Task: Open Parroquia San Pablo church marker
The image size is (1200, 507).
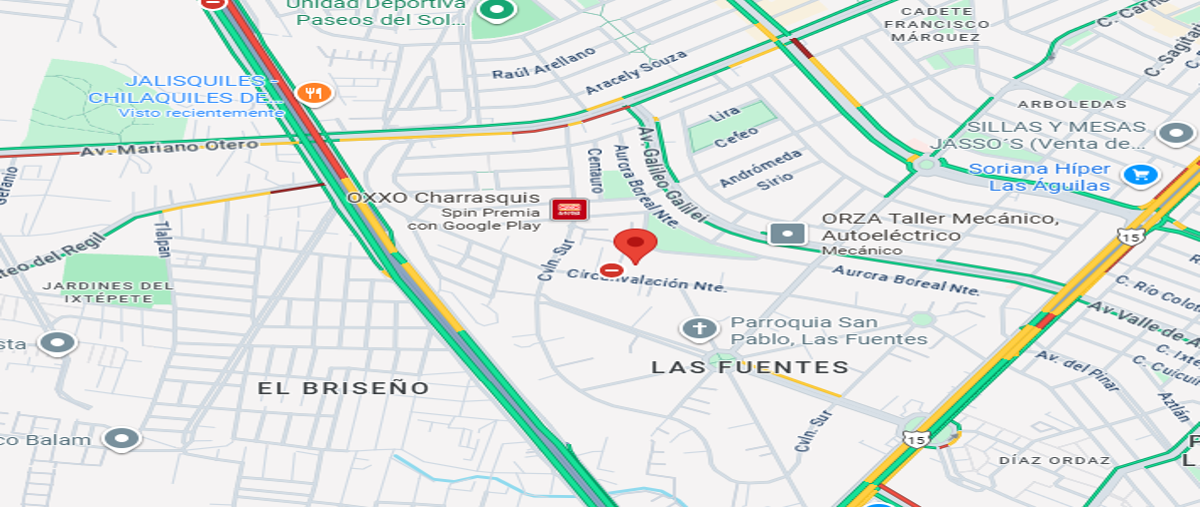Action: (x=700, y=328)
